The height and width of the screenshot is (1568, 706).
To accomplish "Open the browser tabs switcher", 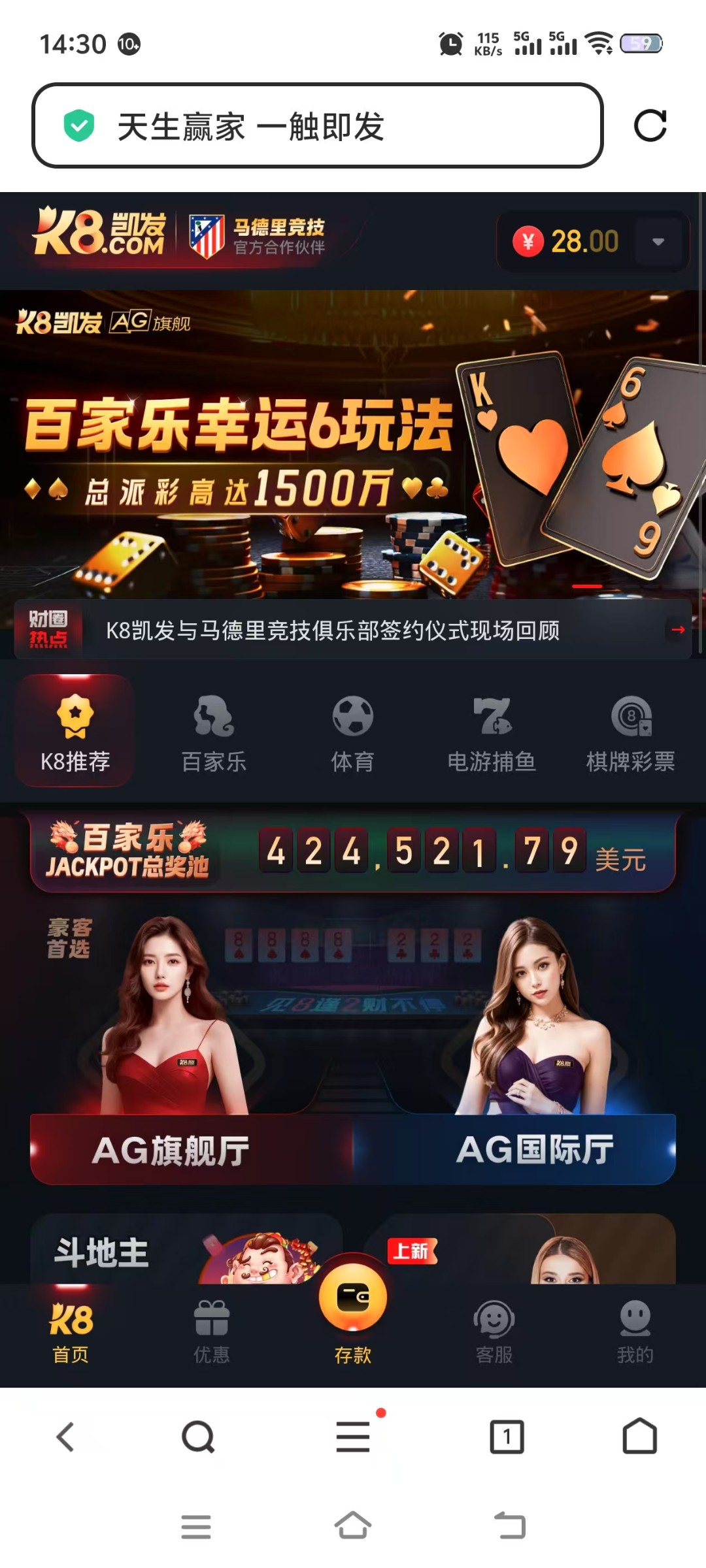I will tap(507, 1437).
